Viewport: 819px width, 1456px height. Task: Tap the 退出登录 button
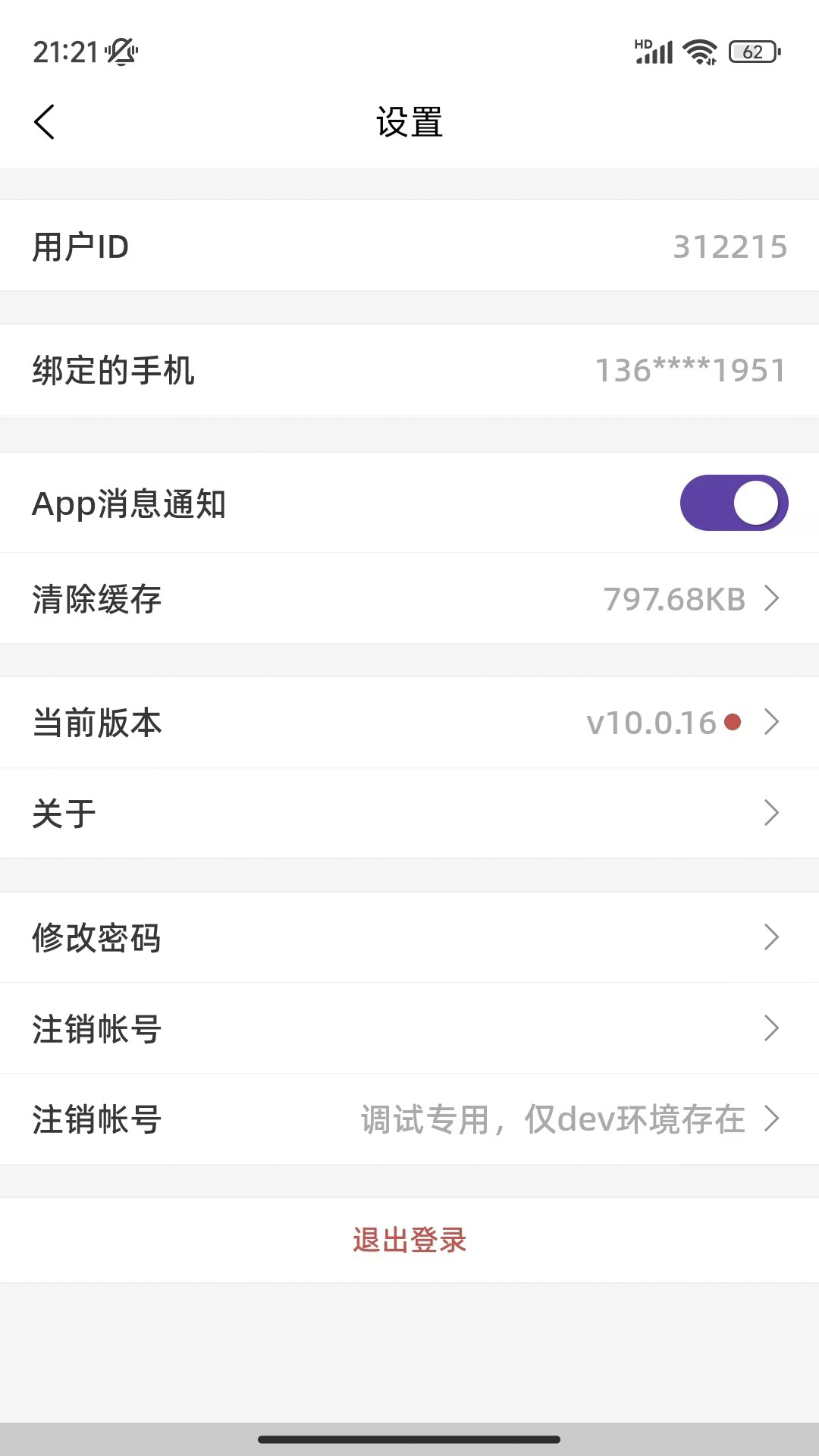(409, 1240)
